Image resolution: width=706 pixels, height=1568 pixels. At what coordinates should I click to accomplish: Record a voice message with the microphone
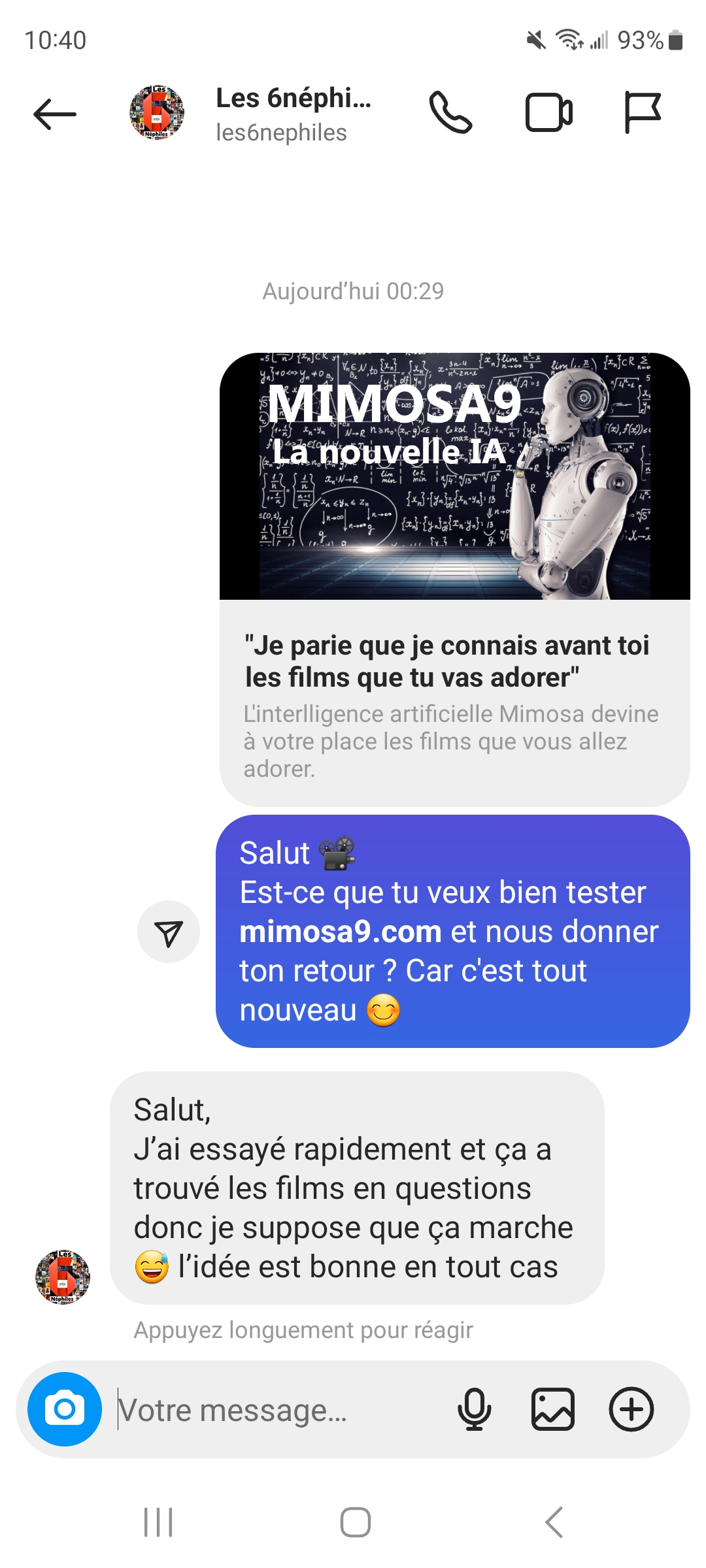click(x=475, y=1409)
